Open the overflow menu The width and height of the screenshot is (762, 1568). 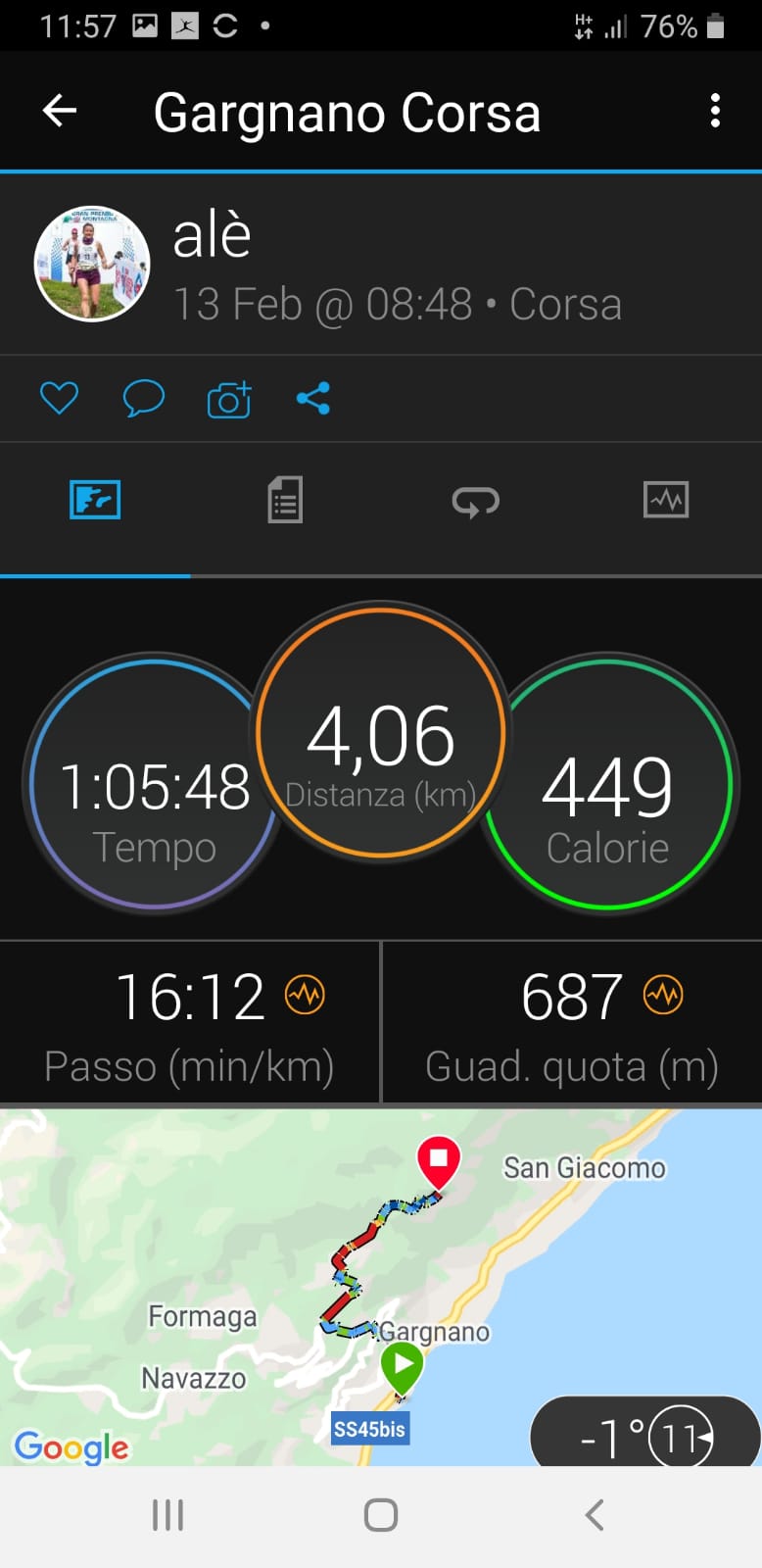pyautogui.click(x=716, y=111)
